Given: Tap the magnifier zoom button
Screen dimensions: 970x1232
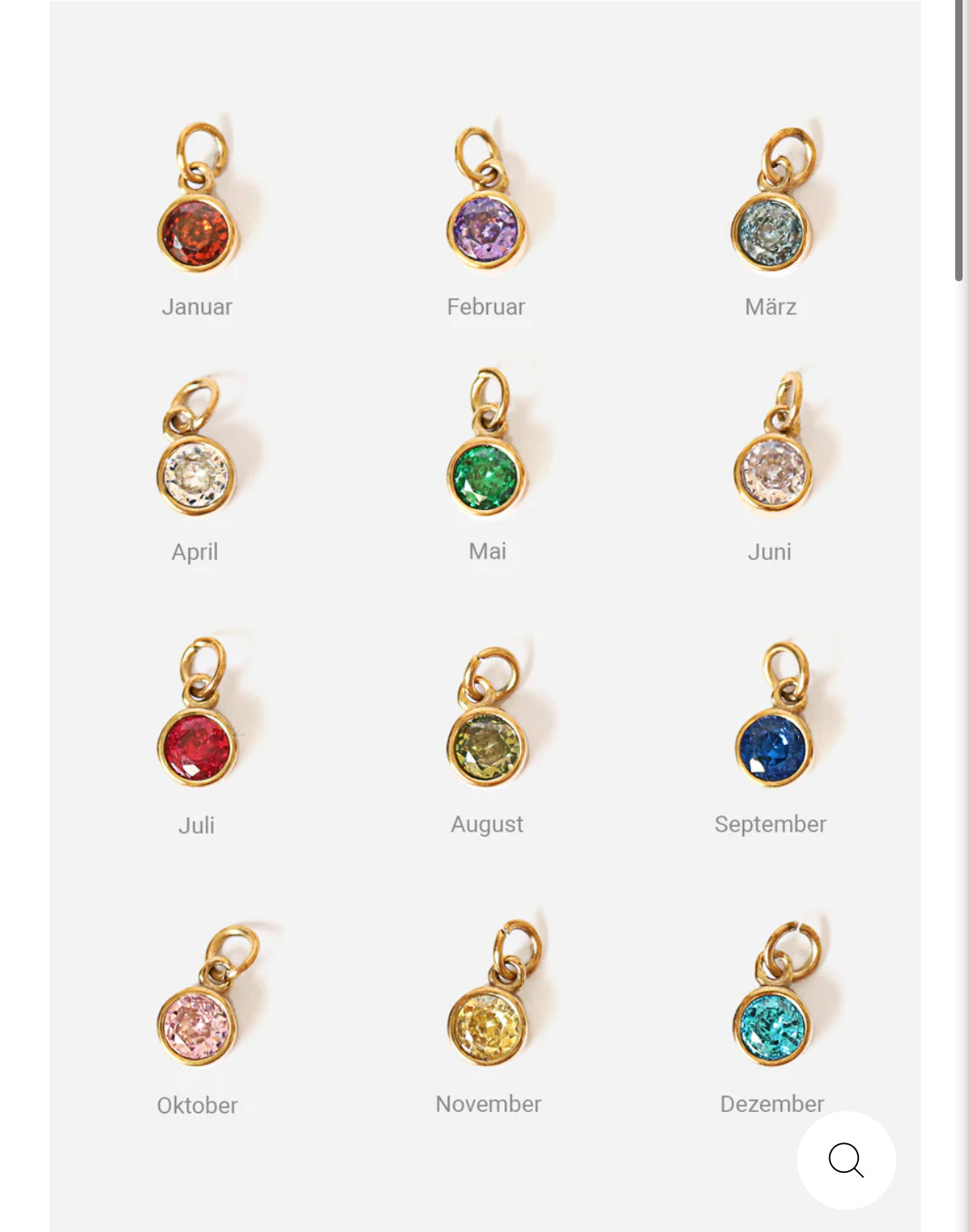Looking at the screenshot, I should 846,1160.
